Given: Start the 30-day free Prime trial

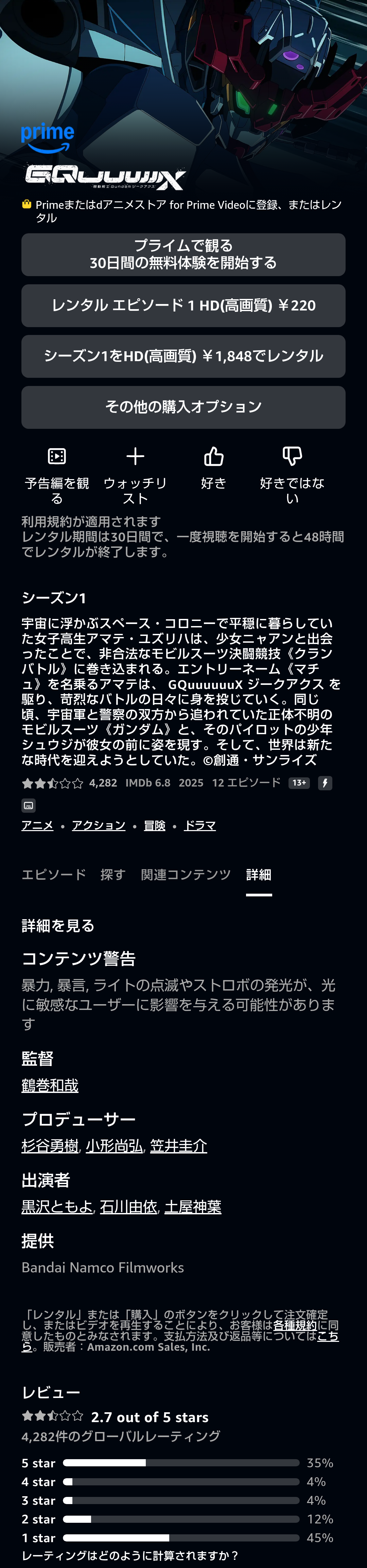Looking at the screenshot, I should (x=183, y=254).
